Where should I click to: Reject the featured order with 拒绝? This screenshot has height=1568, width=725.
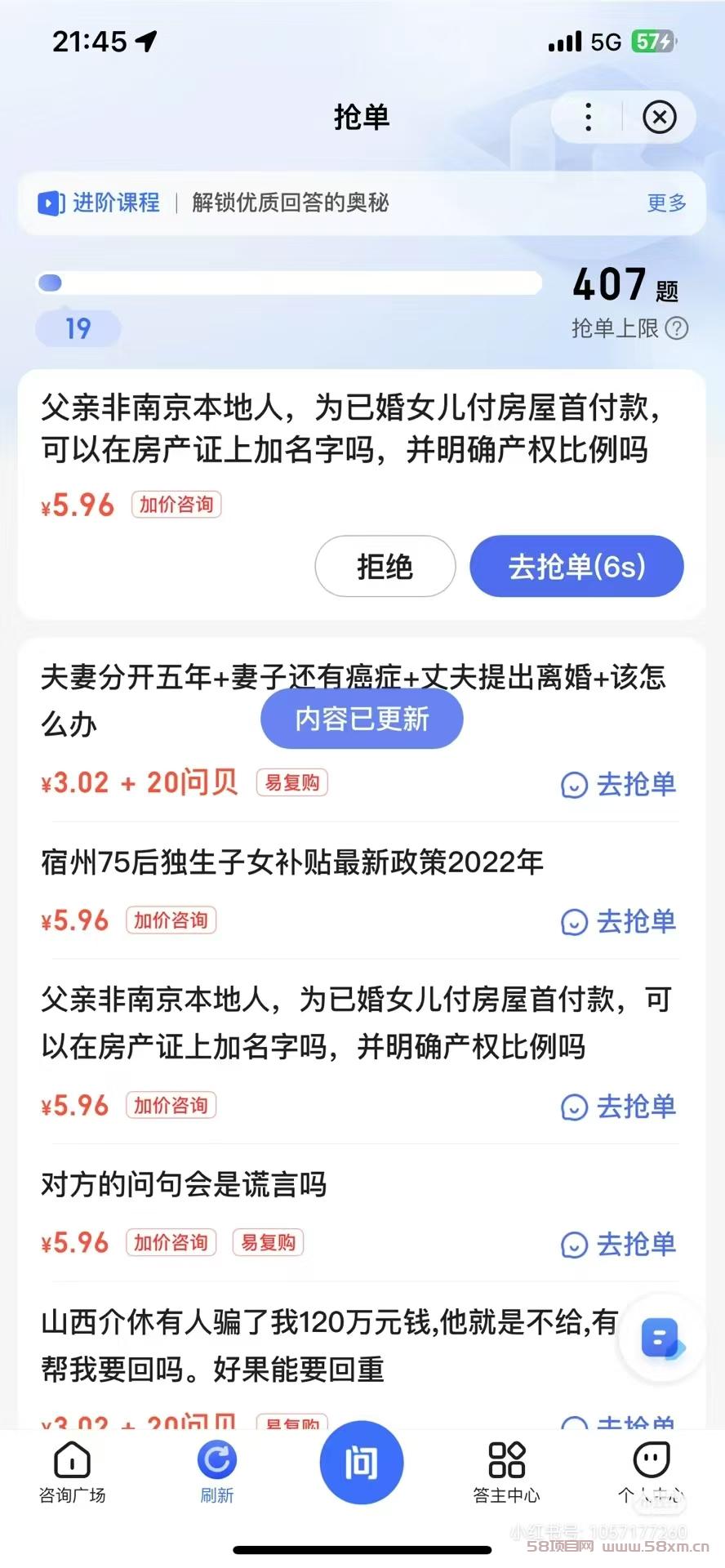tap(385, 566)
